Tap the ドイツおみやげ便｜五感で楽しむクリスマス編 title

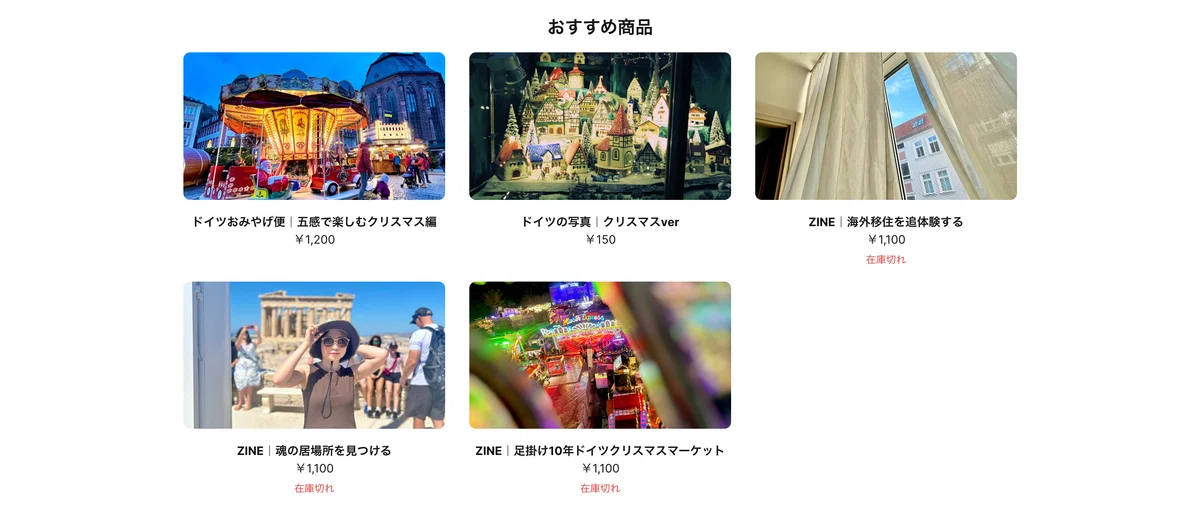[314, 222]
